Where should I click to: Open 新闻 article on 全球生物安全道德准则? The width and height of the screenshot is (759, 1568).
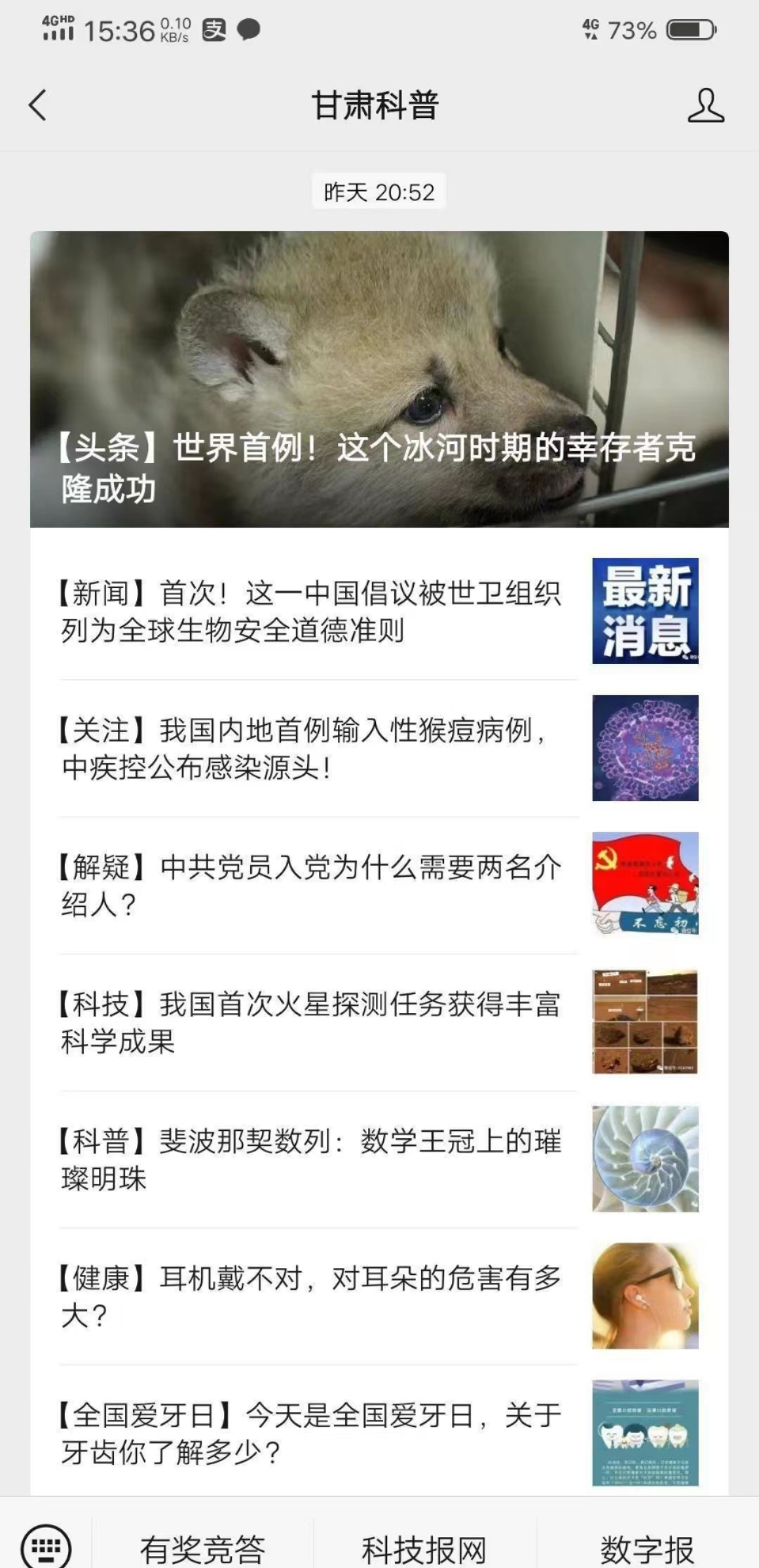[x=311, y=612]
